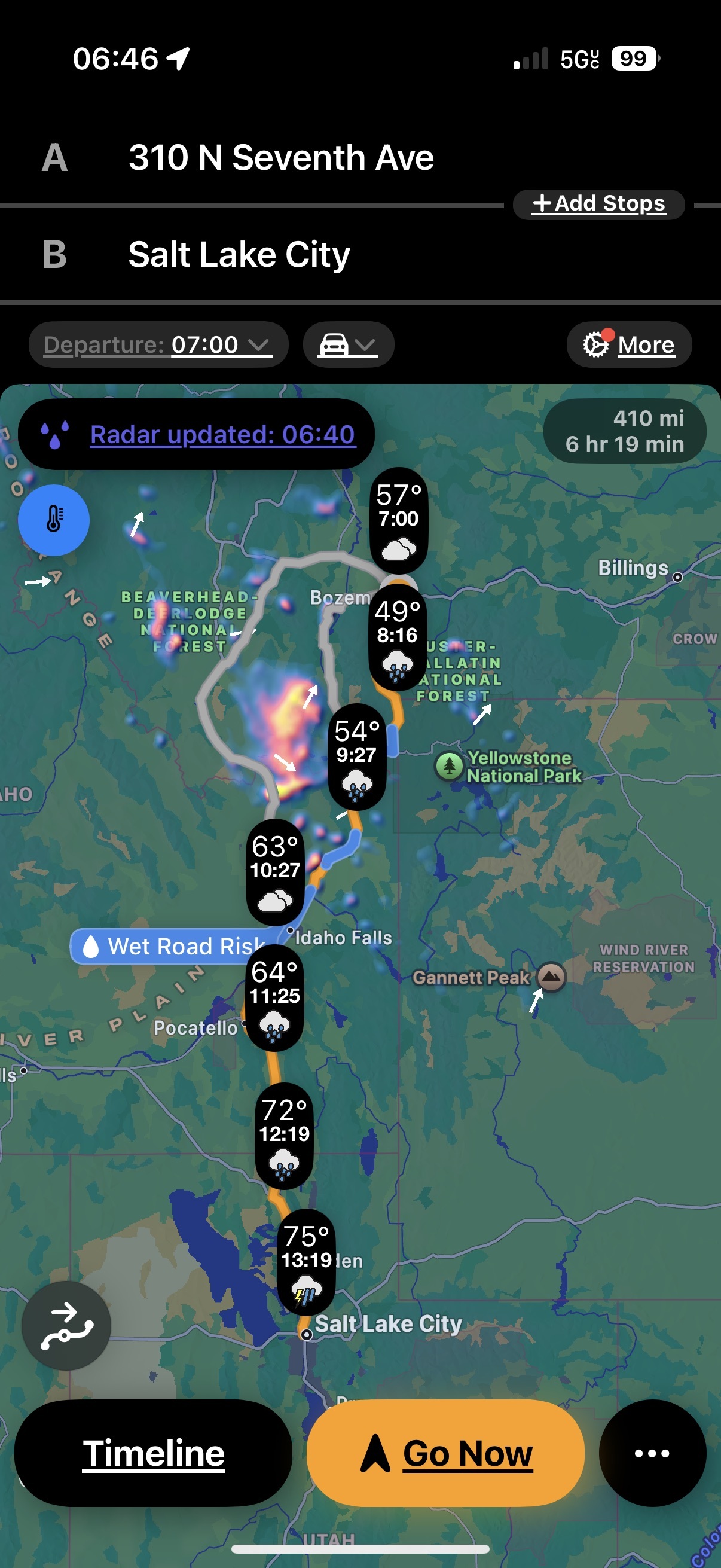This screenshot has height=1568, width=721.
Task: Select the 63° 10:27 weather marker
Action: click(275, 872)
